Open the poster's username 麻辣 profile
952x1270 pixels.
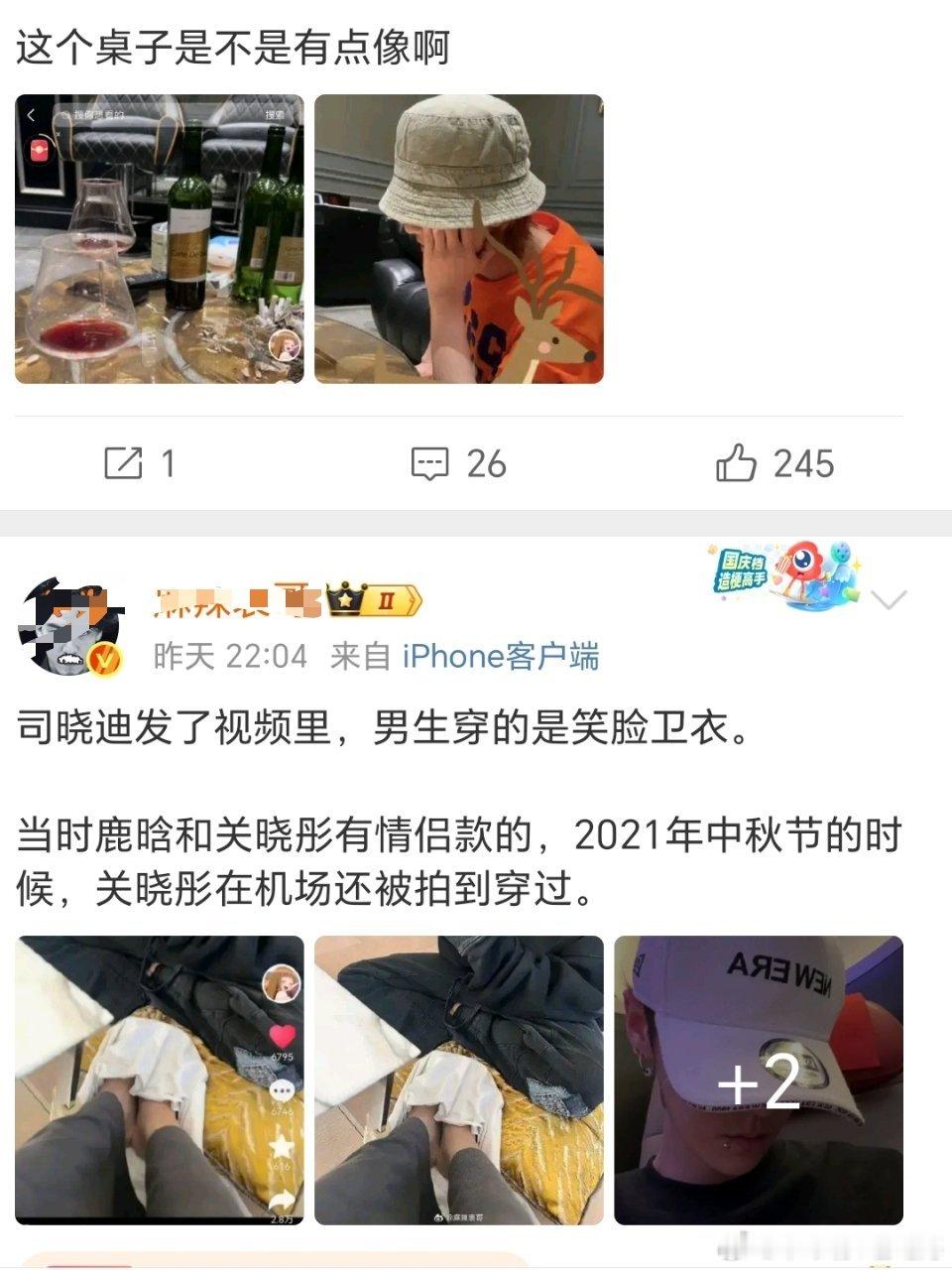[x=223, y=600]
